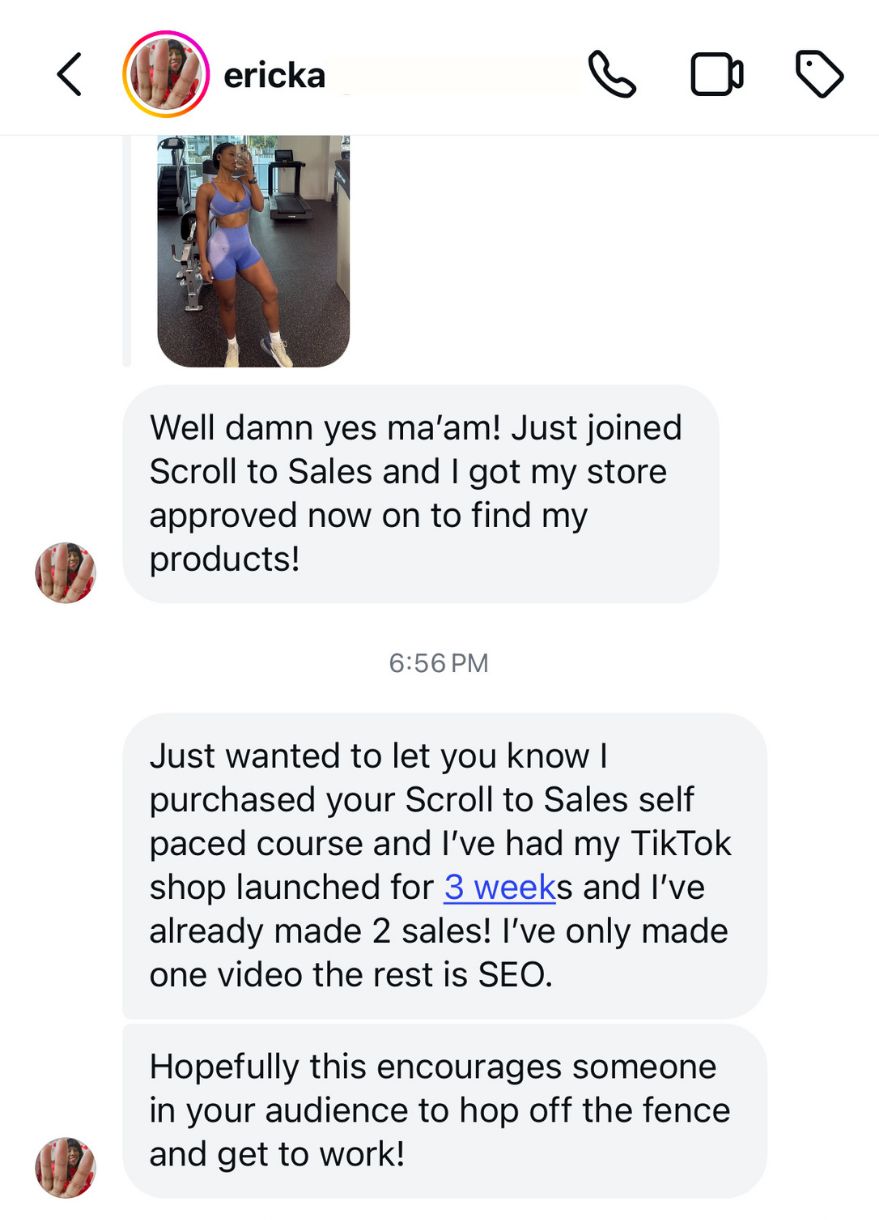Open avatar beside the 'get to work' message

(66, 1167)
